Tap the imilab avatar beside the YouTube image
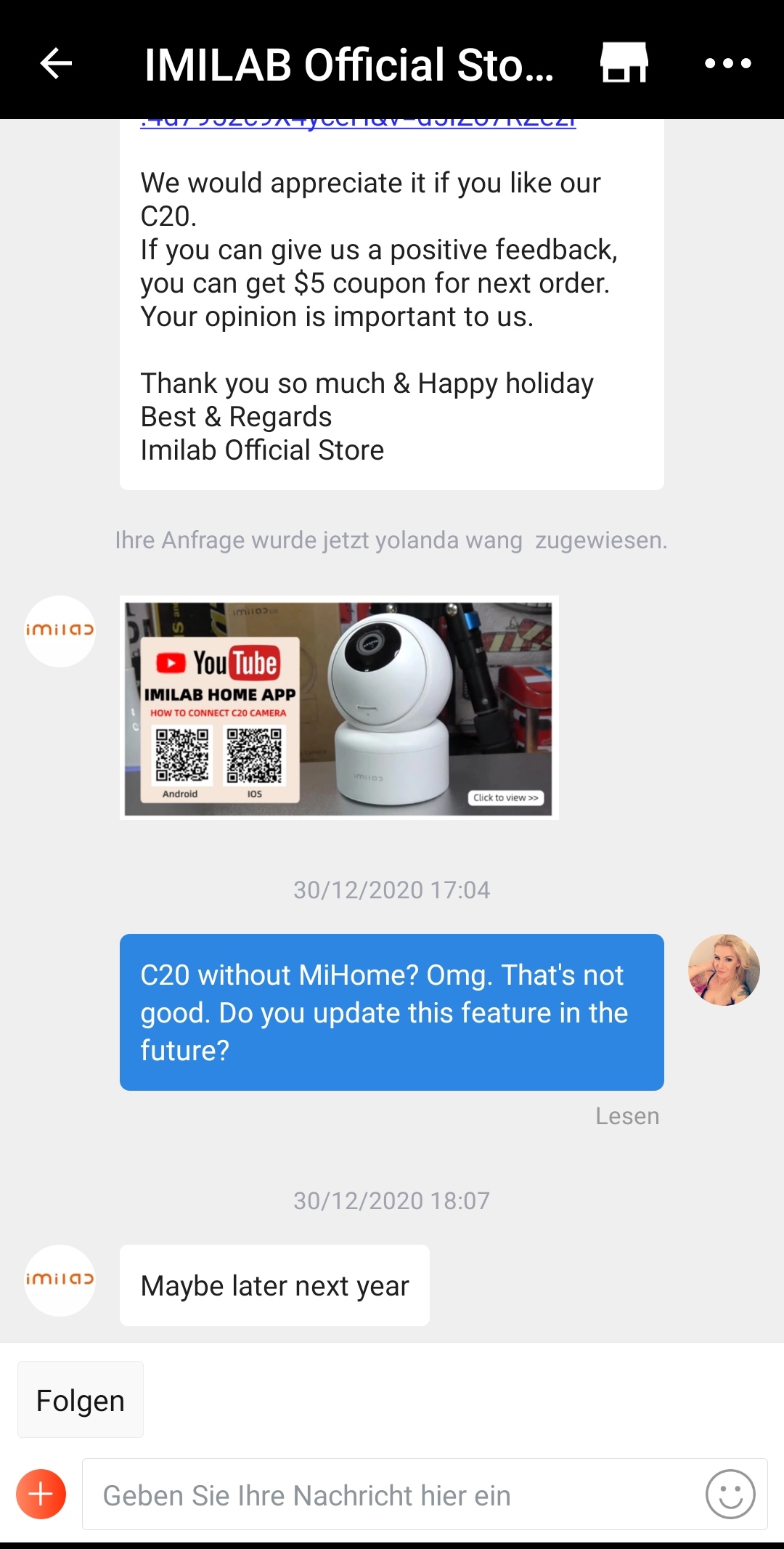Image resolution: width=784 pixels, height=1549 pixels. 60,631
